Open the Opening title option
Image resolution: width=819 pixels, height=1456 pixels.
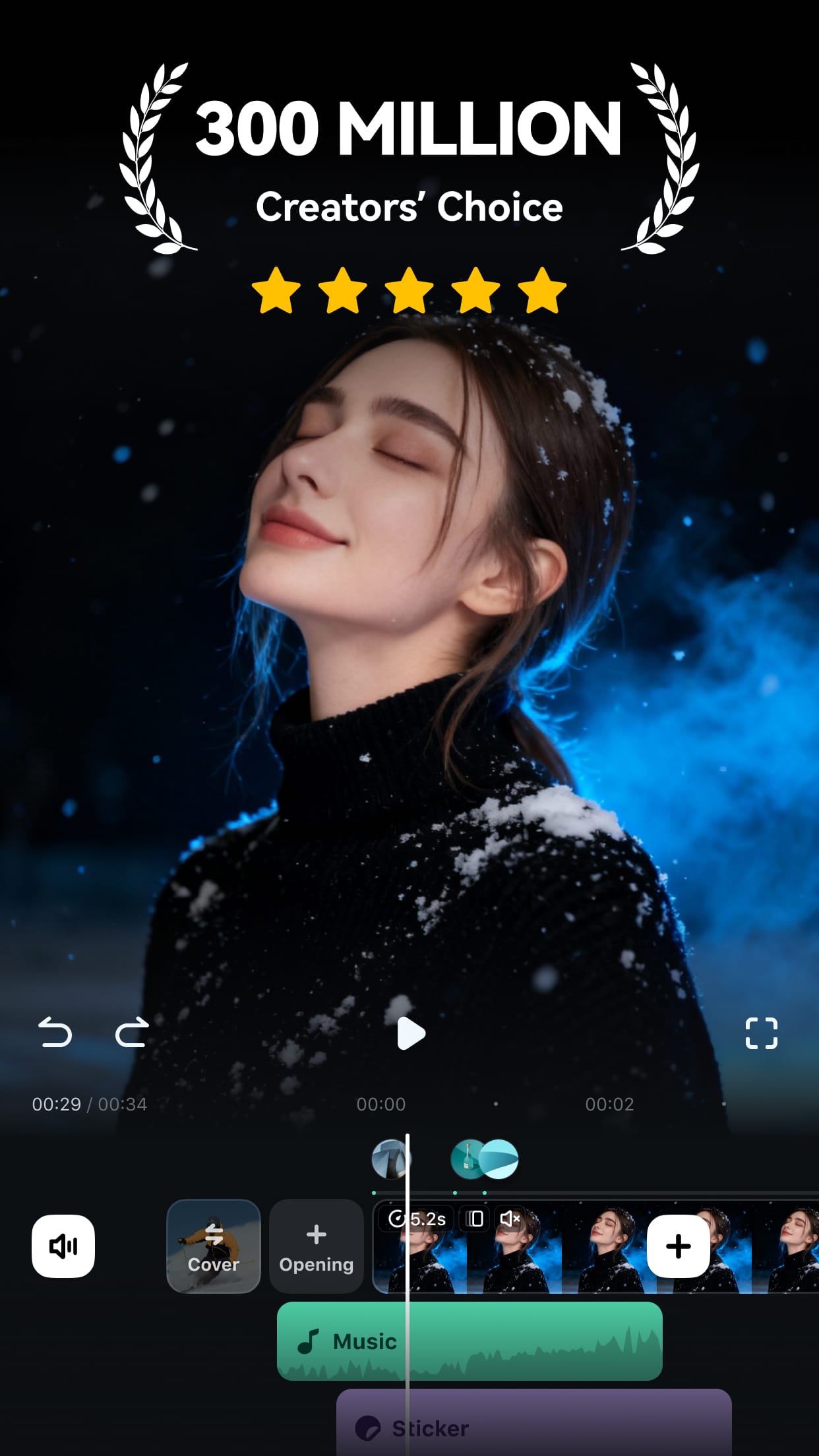coord(316,1246)
